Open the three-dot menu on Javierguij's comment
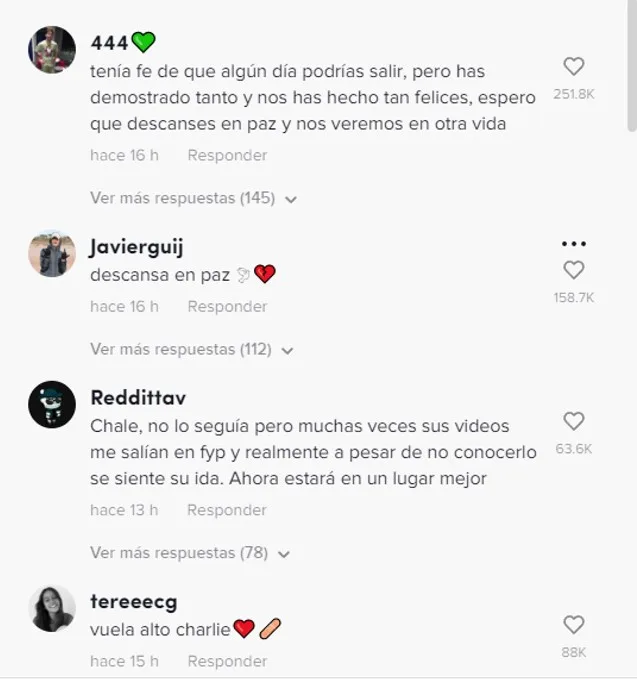The width and height of the screenshot is (637, 687). pos(573,244)
